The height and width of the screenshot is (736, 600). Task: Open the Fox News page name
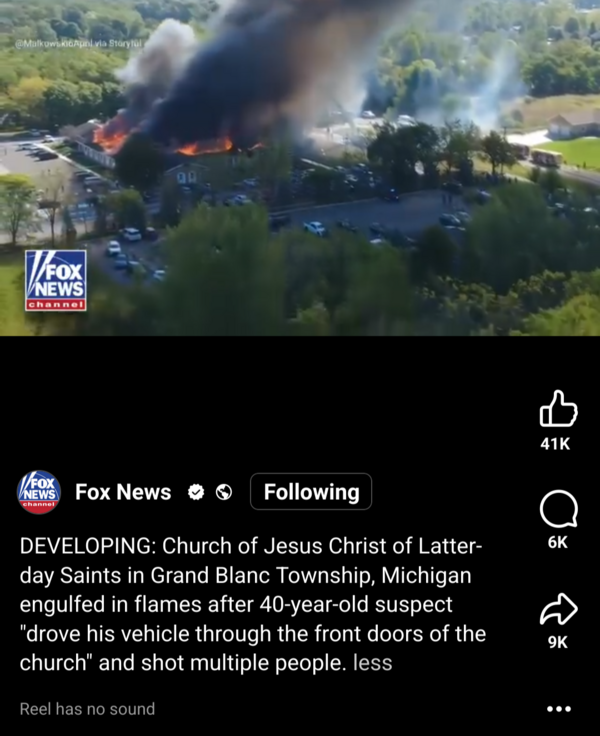[x=123, y=492]
